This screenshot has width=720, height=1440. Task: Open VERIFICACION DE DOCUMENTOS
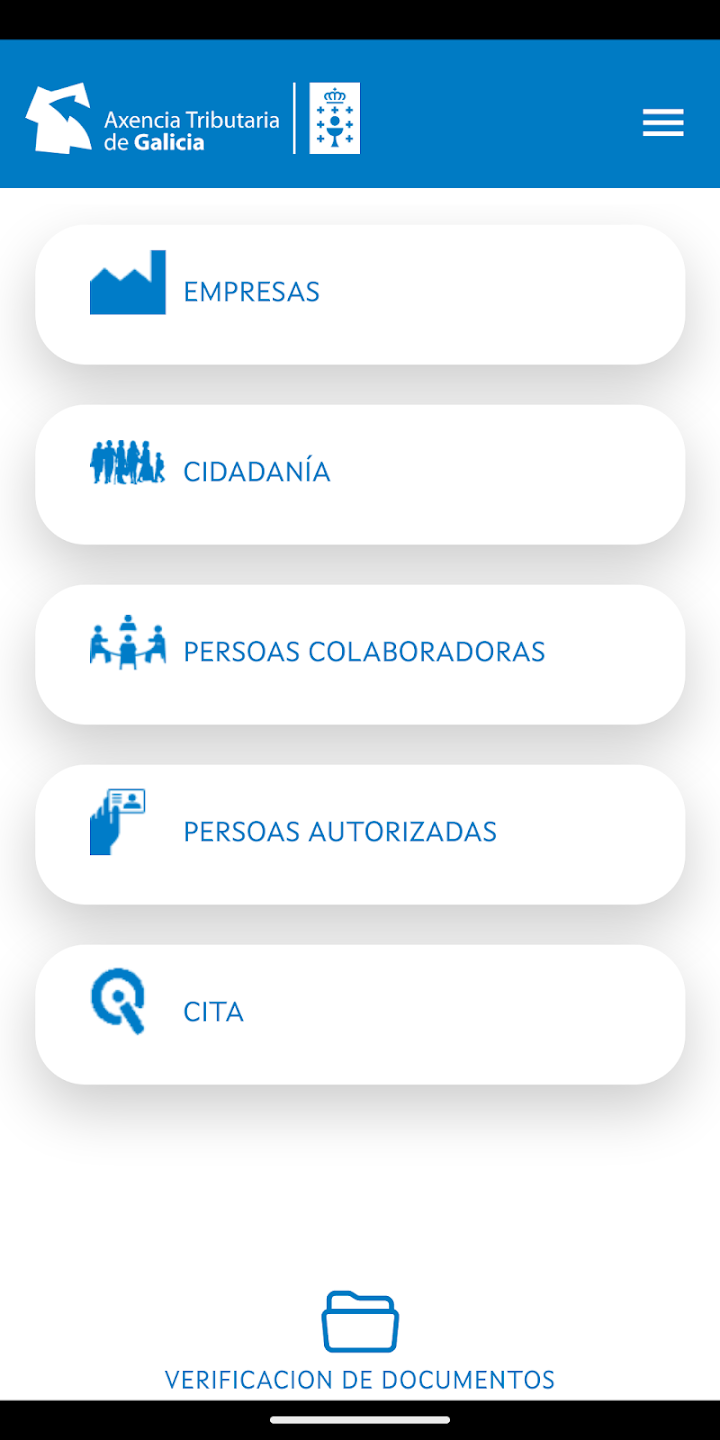(360, 1340)
